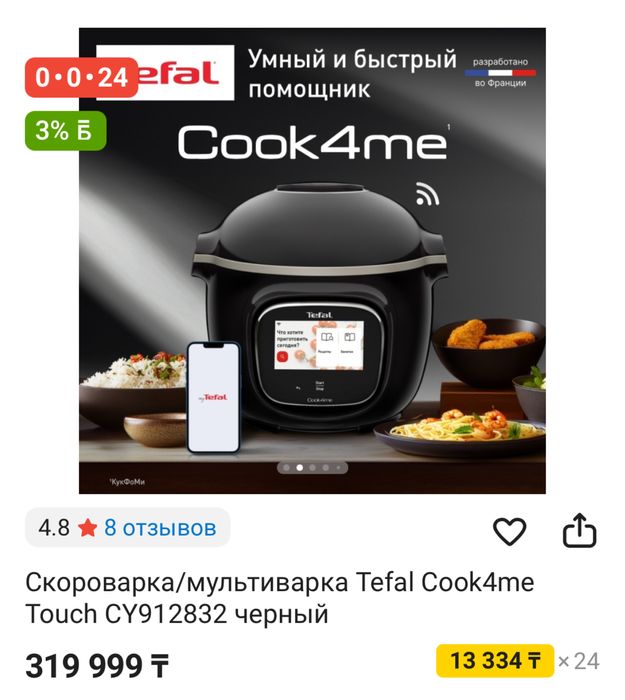This screenshot has width=625, height=700.
Task: Open the 8 отзывов reviews link
Action: (x=160, y=528)
